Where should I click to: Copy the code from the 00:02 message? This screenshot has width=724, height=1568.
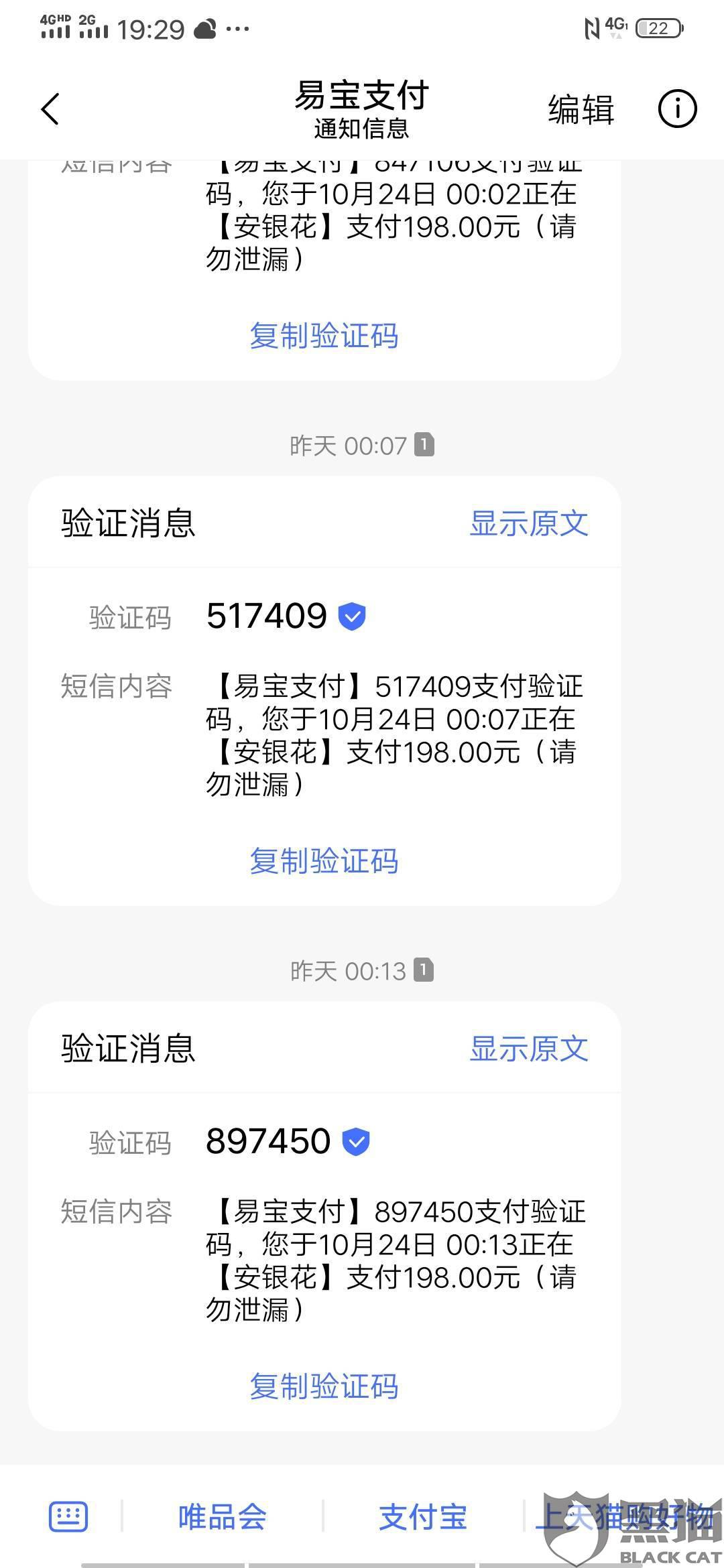(324, 336)
